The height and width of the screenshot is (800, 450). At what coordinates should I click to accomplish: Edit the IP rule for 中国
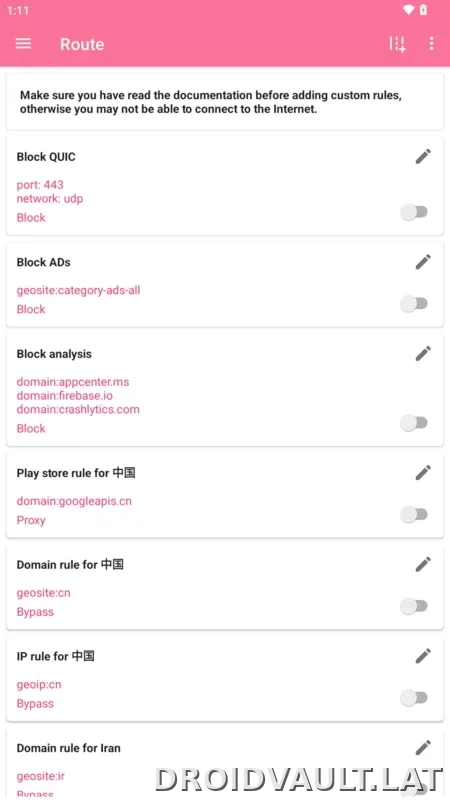point(423,656)
